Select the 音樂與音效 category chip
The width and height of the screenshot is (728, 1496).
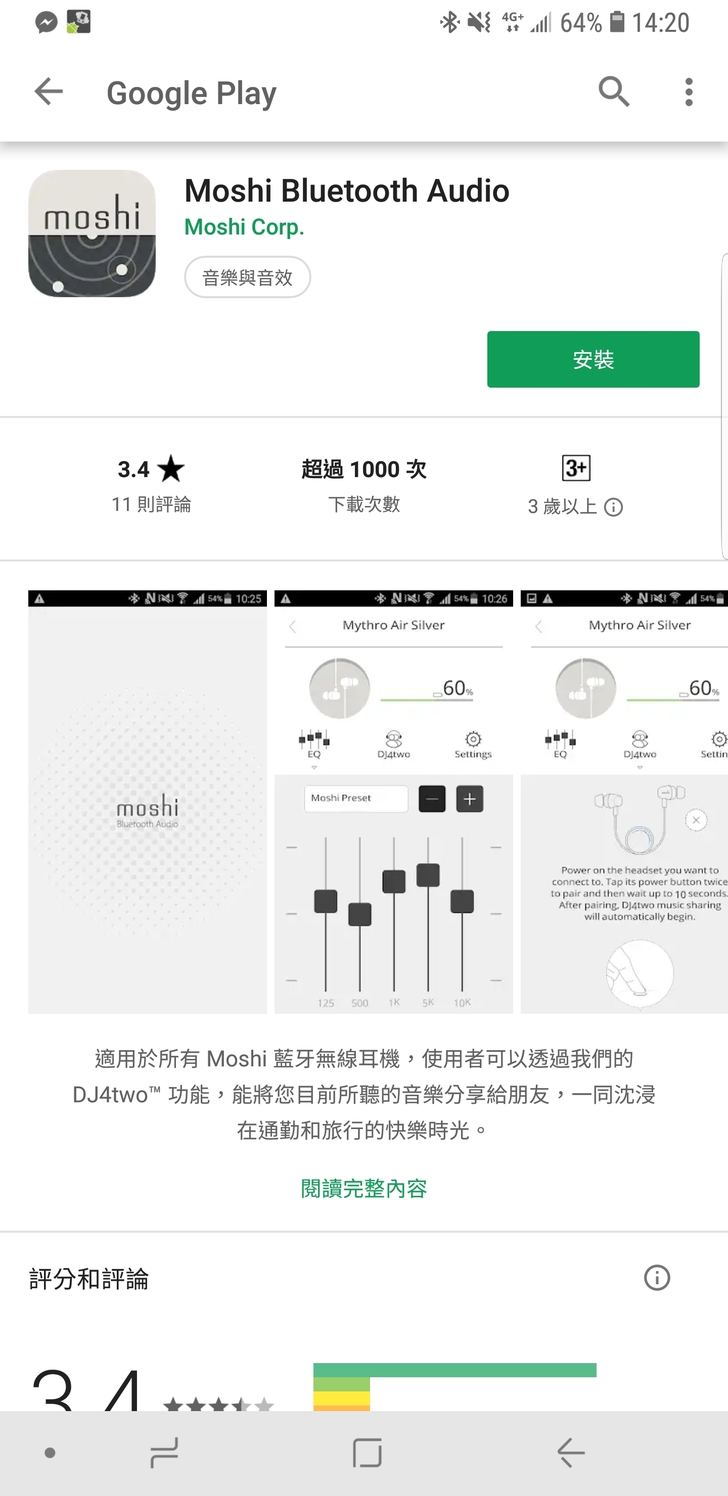point(247,277)
